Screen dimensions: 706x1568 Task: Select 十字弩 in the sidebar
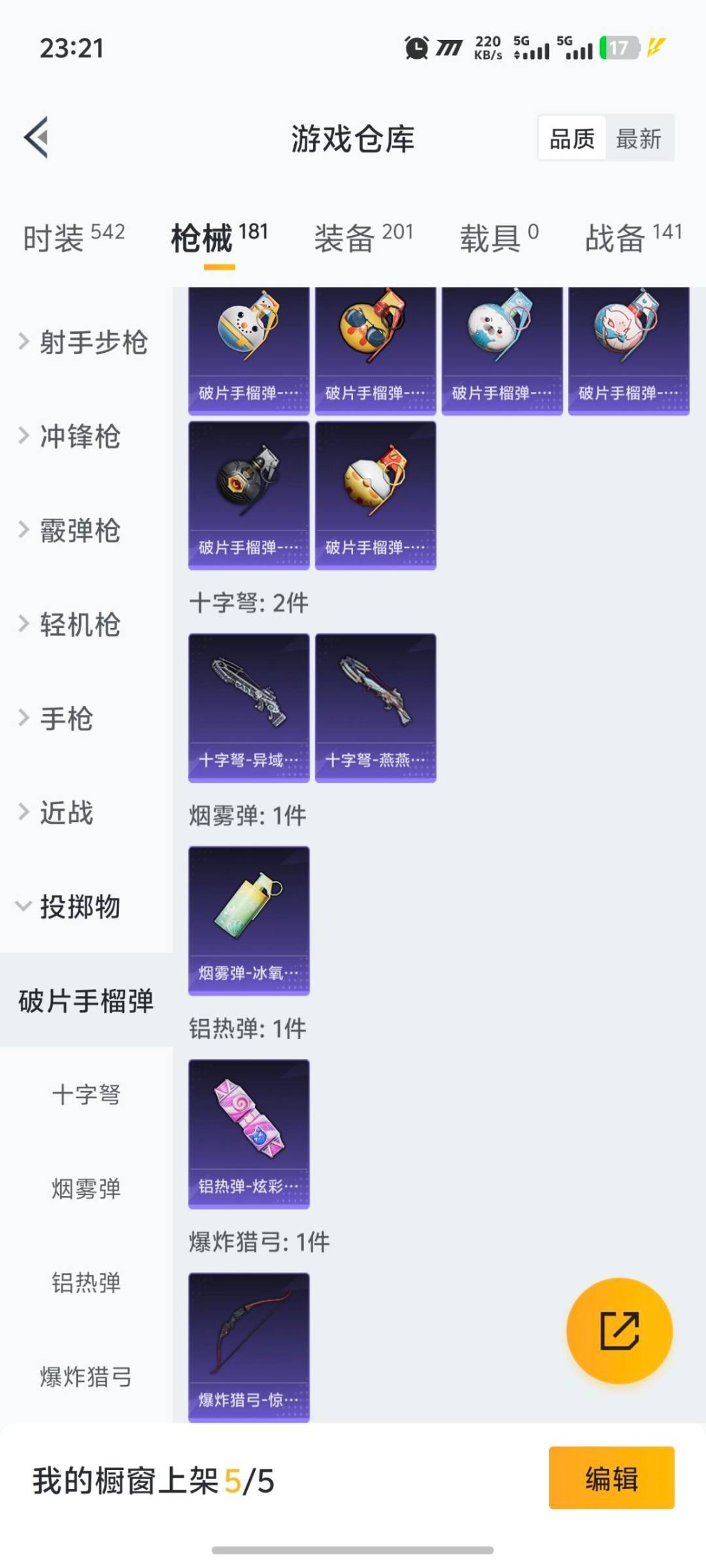(x=86, y=1094)
